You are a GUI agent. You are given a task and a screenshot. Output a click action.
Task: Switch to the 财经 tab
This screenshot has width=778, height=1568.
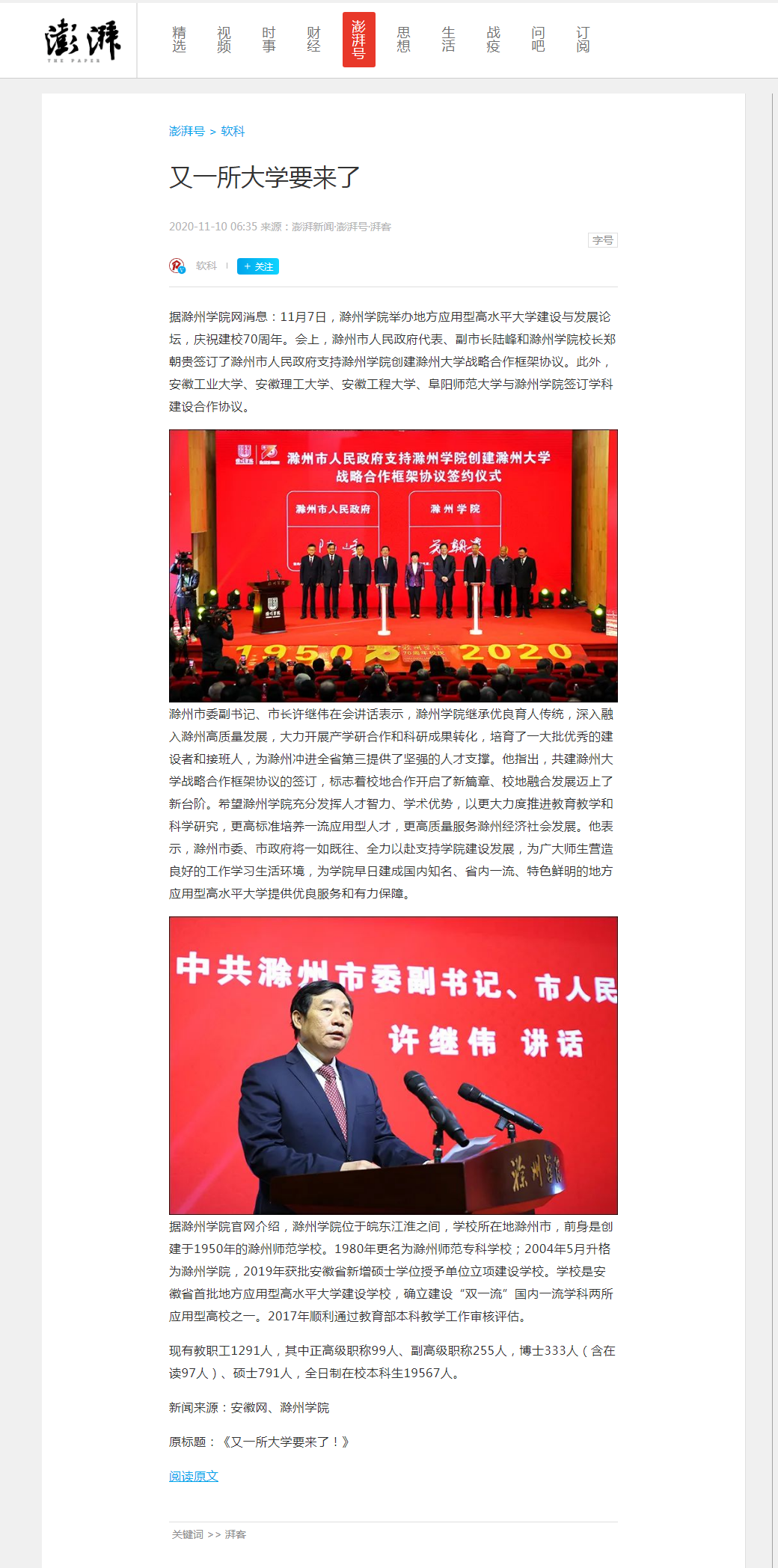point(313,40)
